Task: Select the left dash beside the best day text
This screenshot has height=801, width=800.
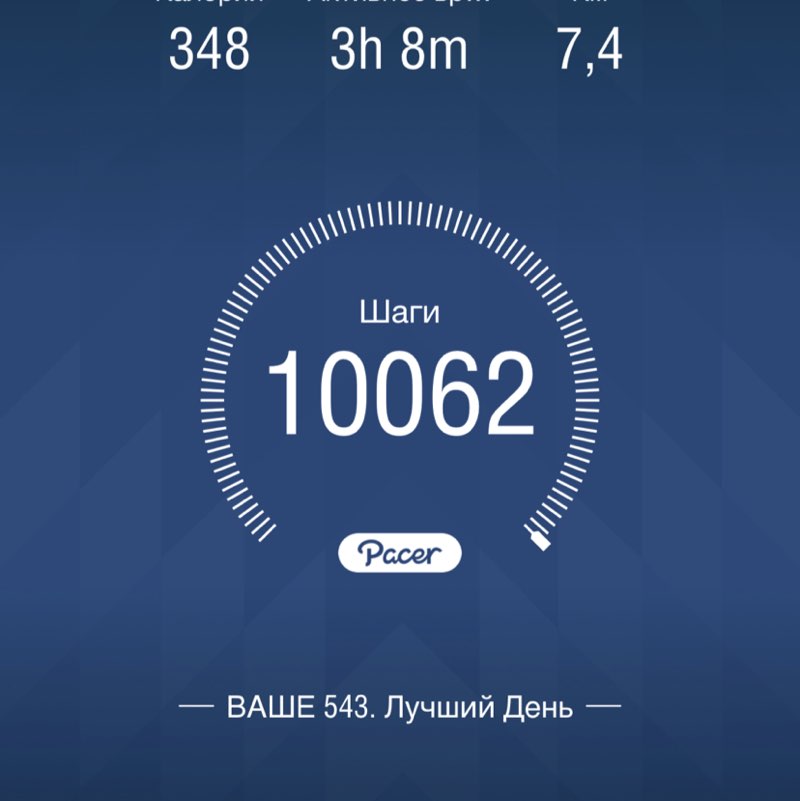Action: (x=195, y=704)
